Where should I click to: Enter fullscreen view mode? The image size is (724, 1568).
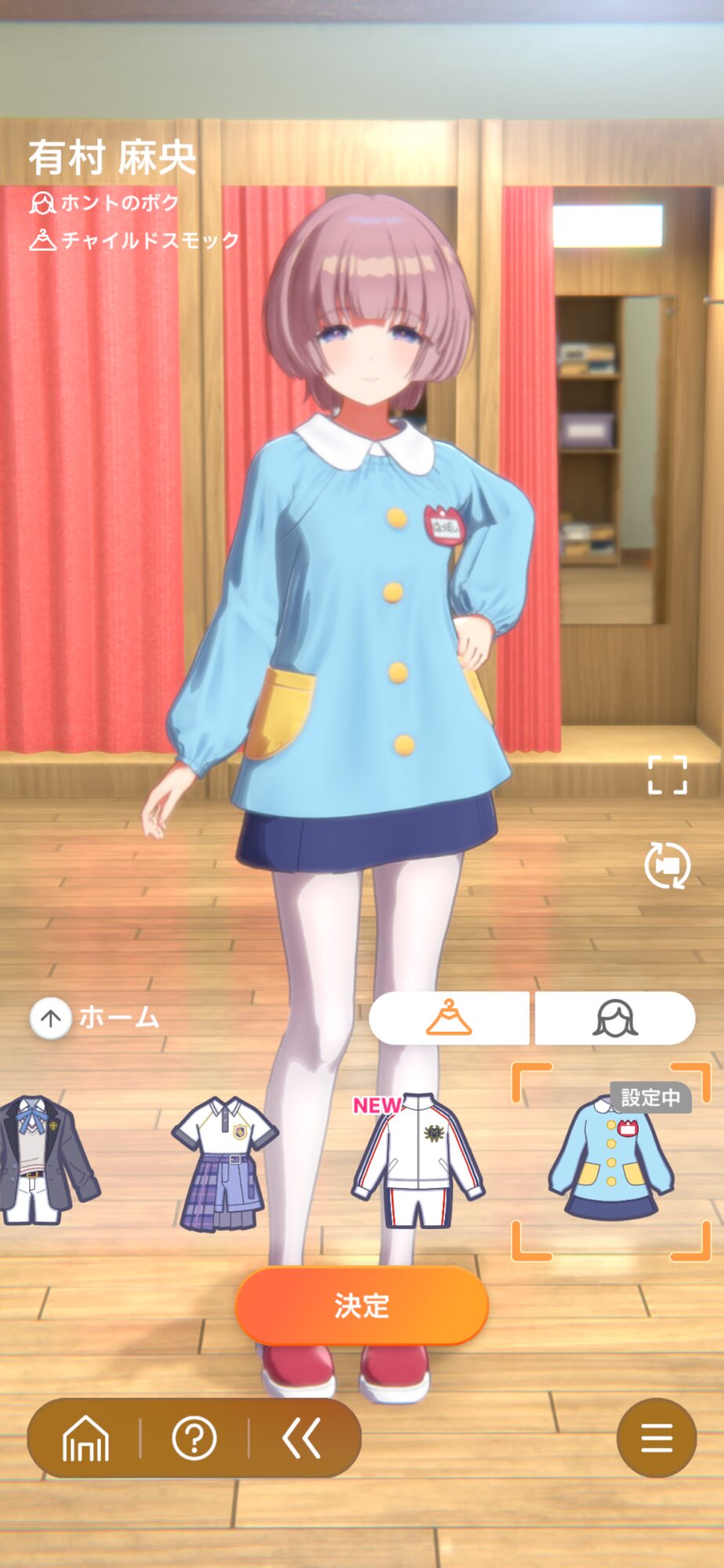[x=667, y=775]
